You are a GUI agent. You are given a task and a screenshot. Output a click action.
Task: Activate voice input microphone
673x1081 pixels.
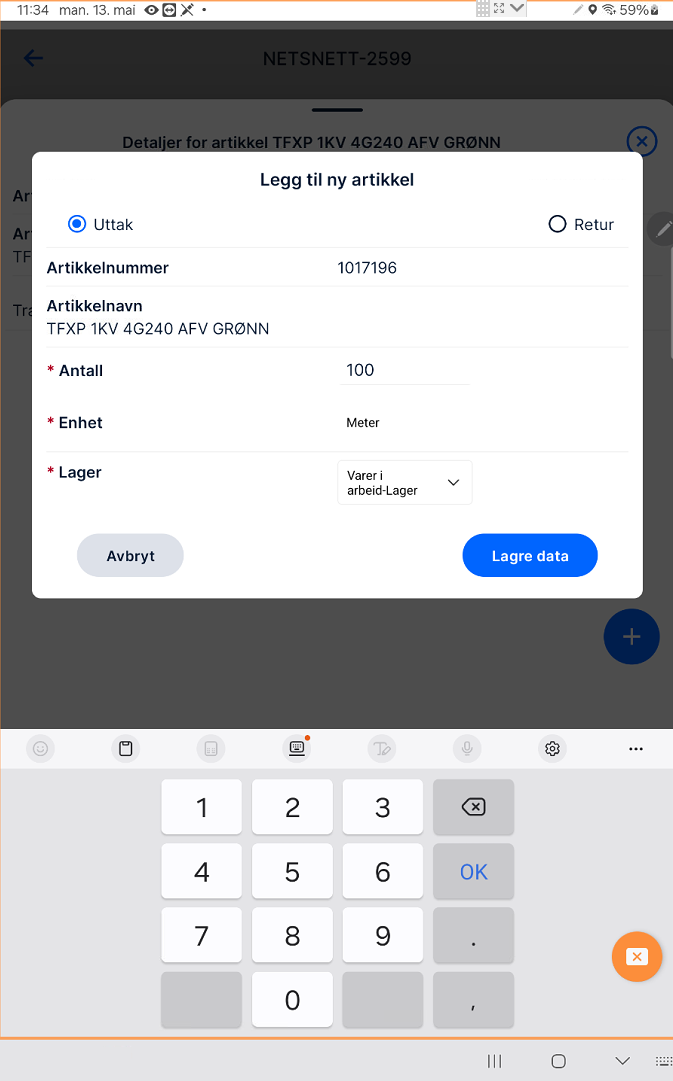466,748
